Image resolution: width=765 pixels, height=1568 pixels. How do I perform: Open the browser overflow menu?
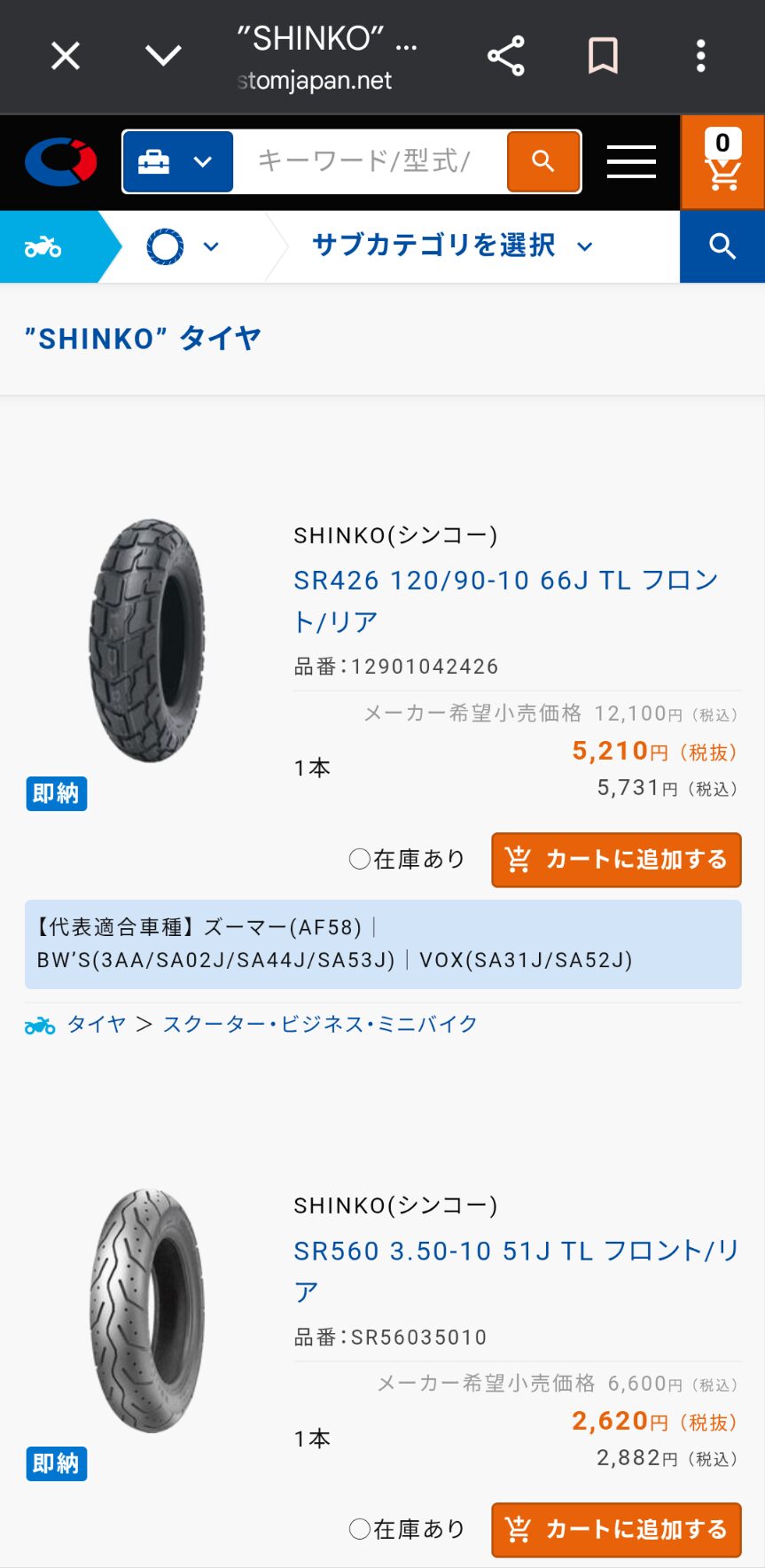coord(700,56)
